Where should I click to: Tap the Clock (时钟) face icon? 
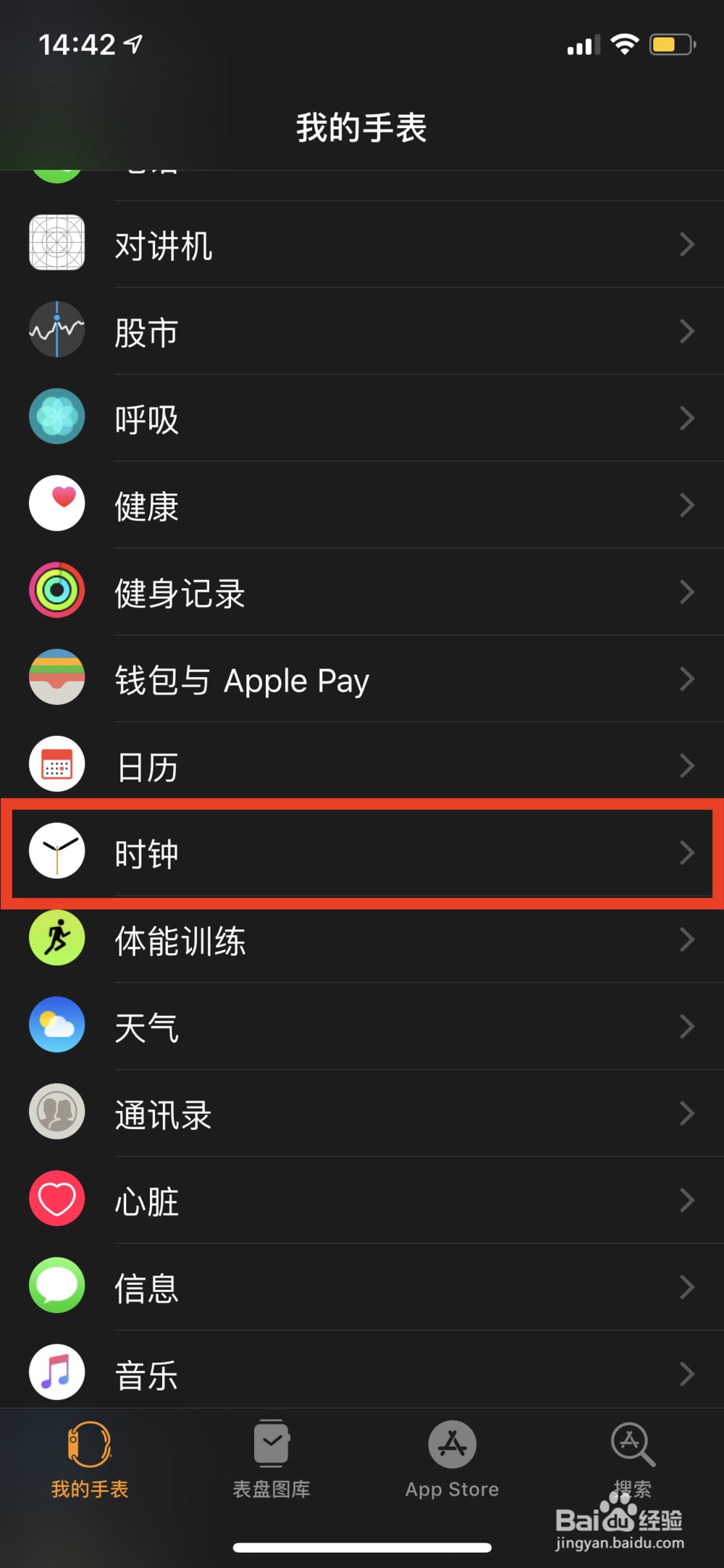56,851
